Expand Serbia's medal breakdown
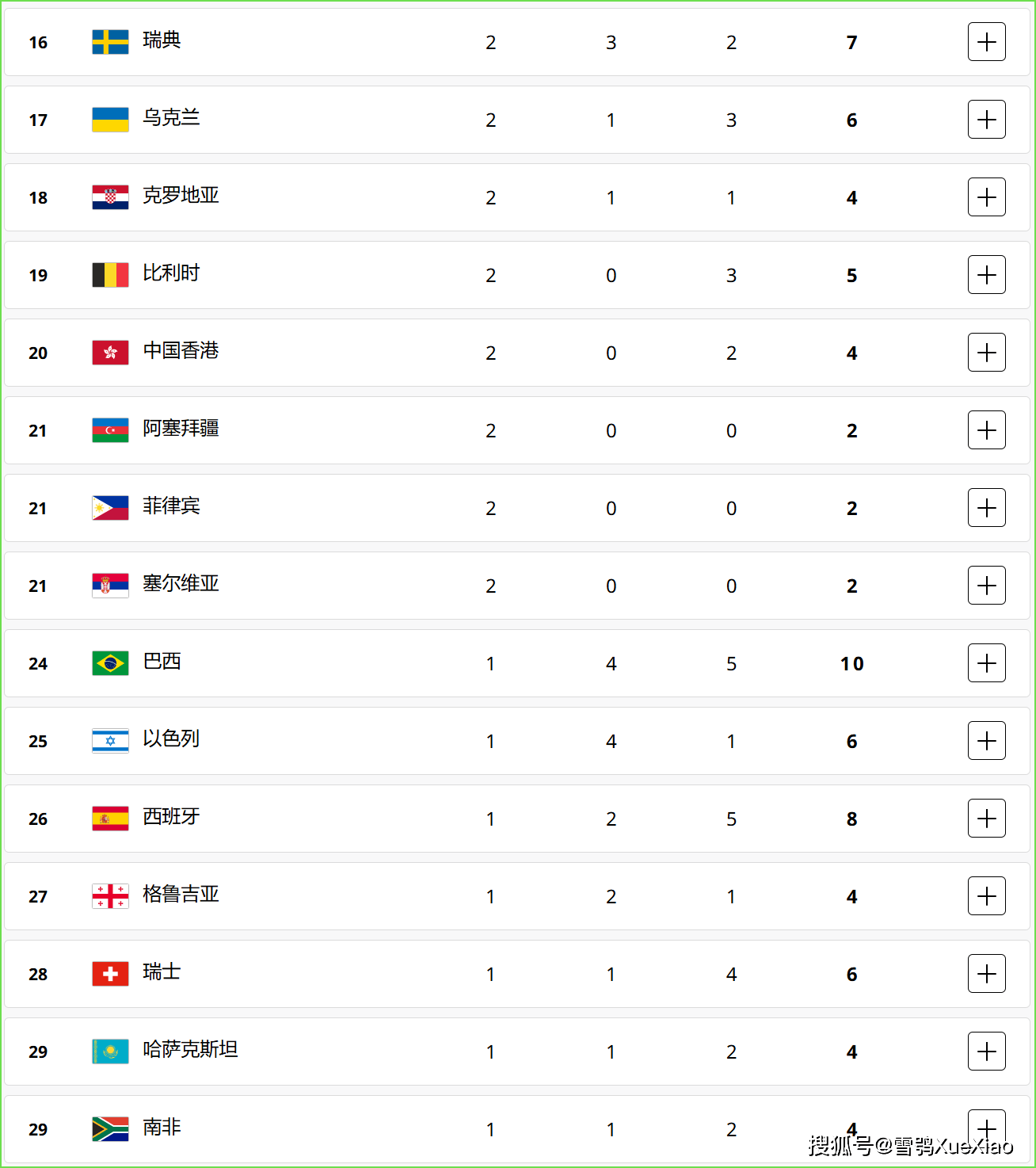Screen dimensions: 1036x1168 [x=986, y=586]
